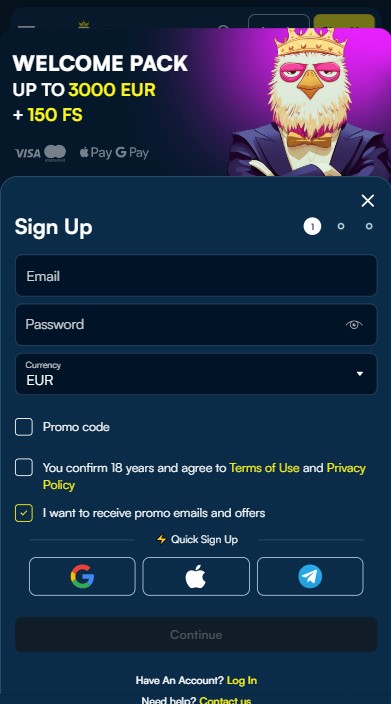Check the Promo code box
This screenshot has height=704, width=391.
pyautogui.click(x=24, y=427)
